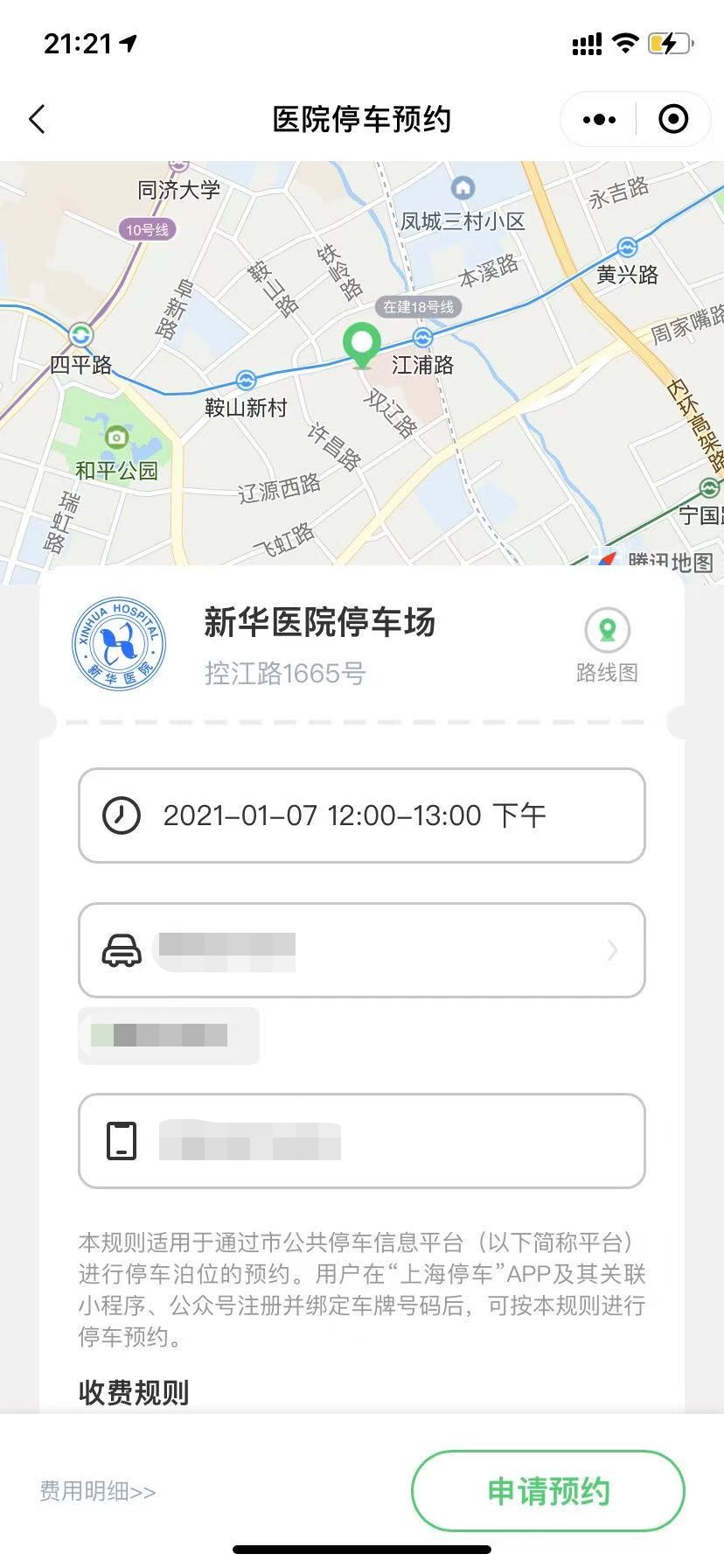Screen dimensions: 724x1568
Task: Select the vehicle license plate field
Action: 362,950
